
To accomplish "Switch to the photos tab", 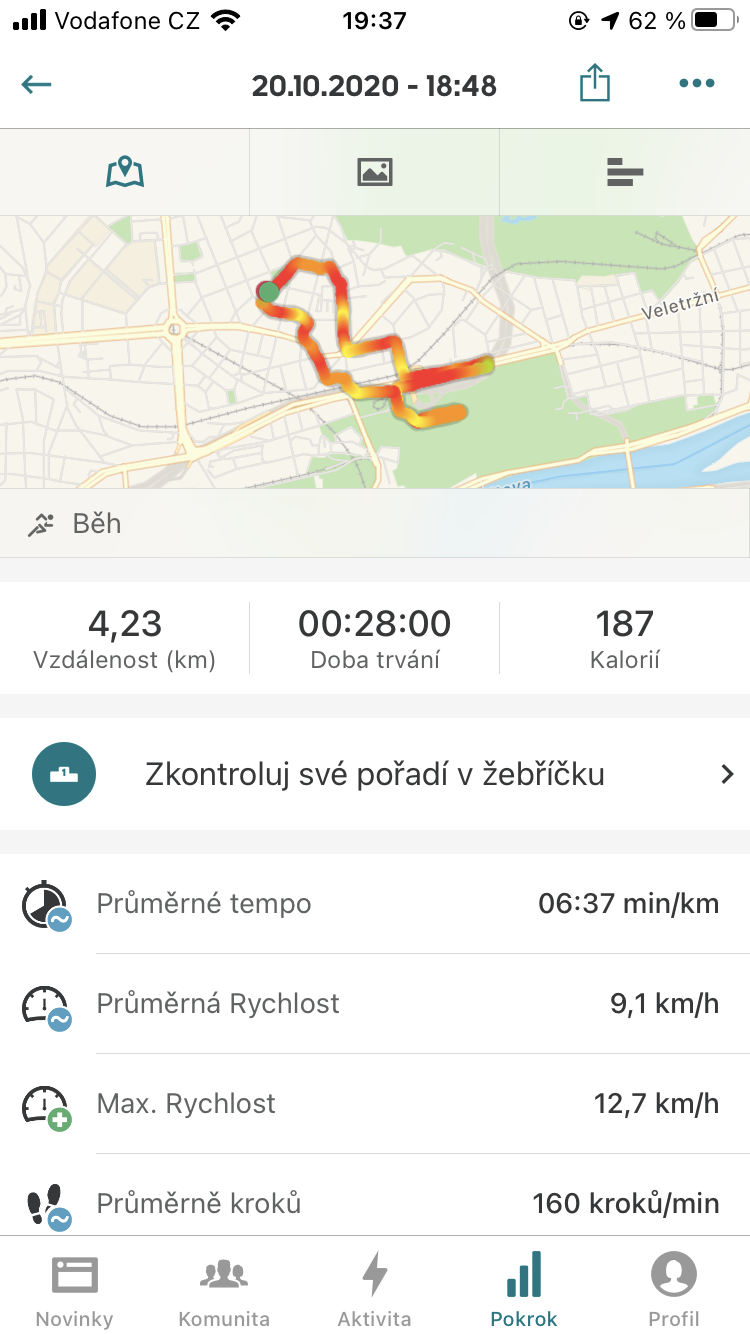I will tap(375, 172).
